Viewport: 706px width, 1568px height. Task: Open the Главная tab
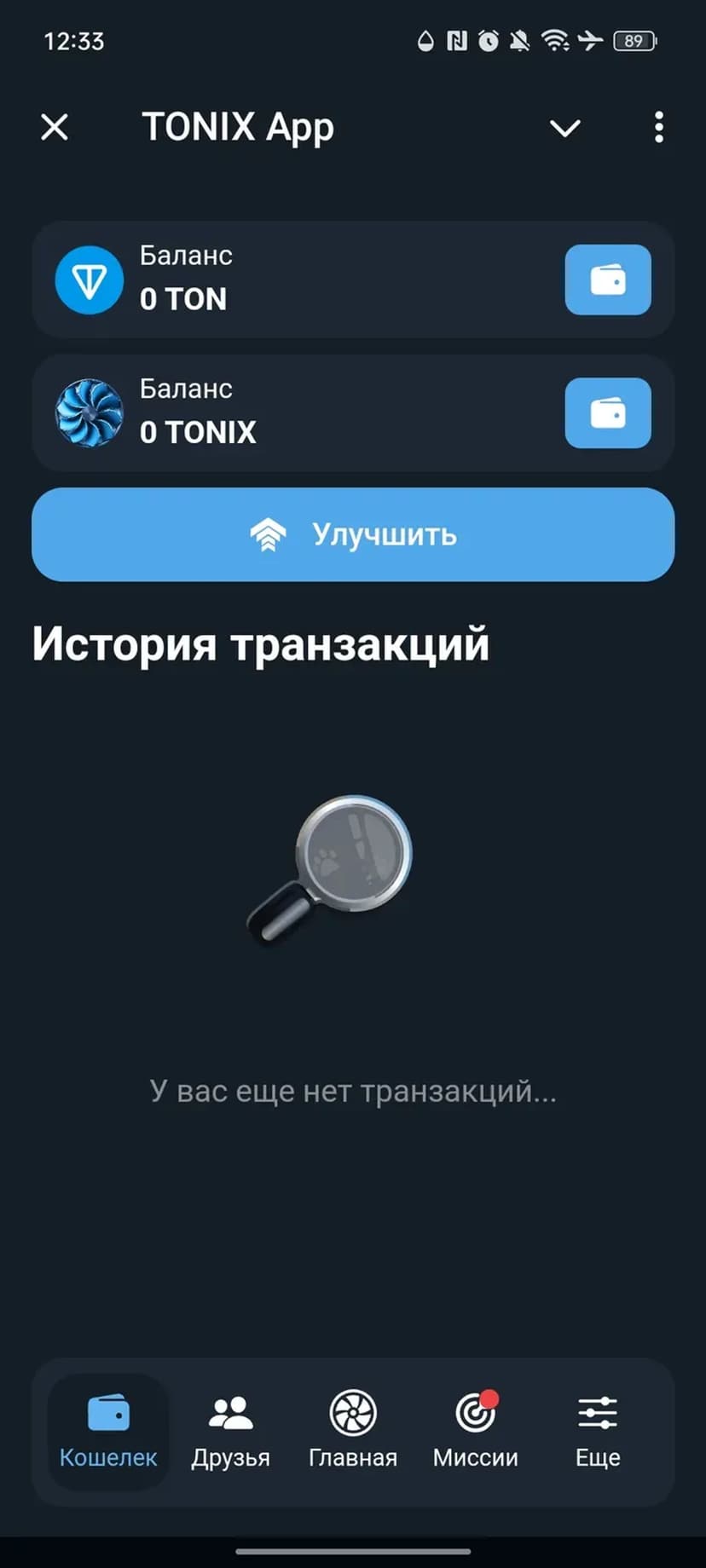pos(353,1432)
